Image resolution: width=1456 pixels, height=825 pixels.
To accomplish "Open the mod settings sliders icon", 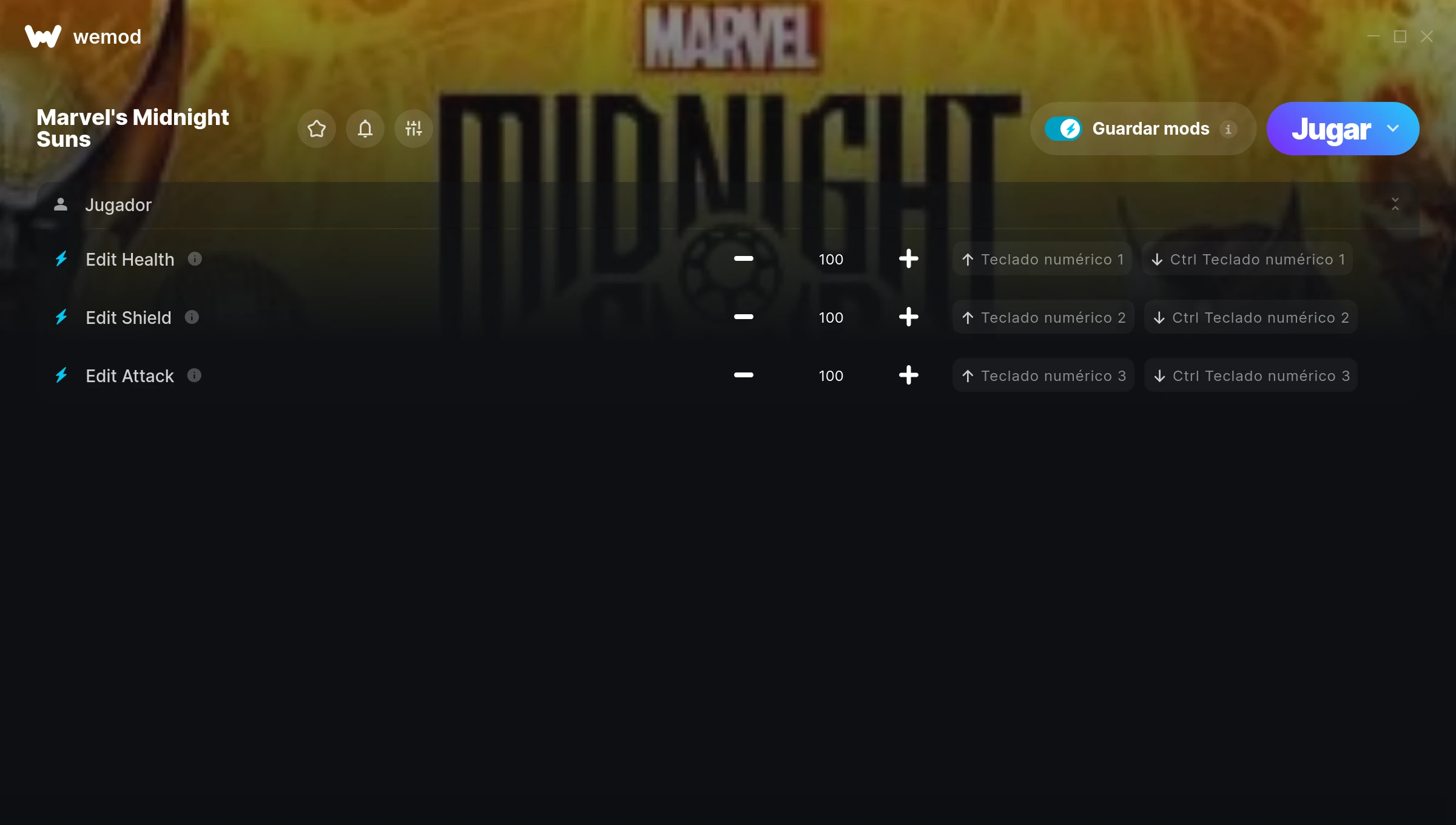I will (414, 129).
